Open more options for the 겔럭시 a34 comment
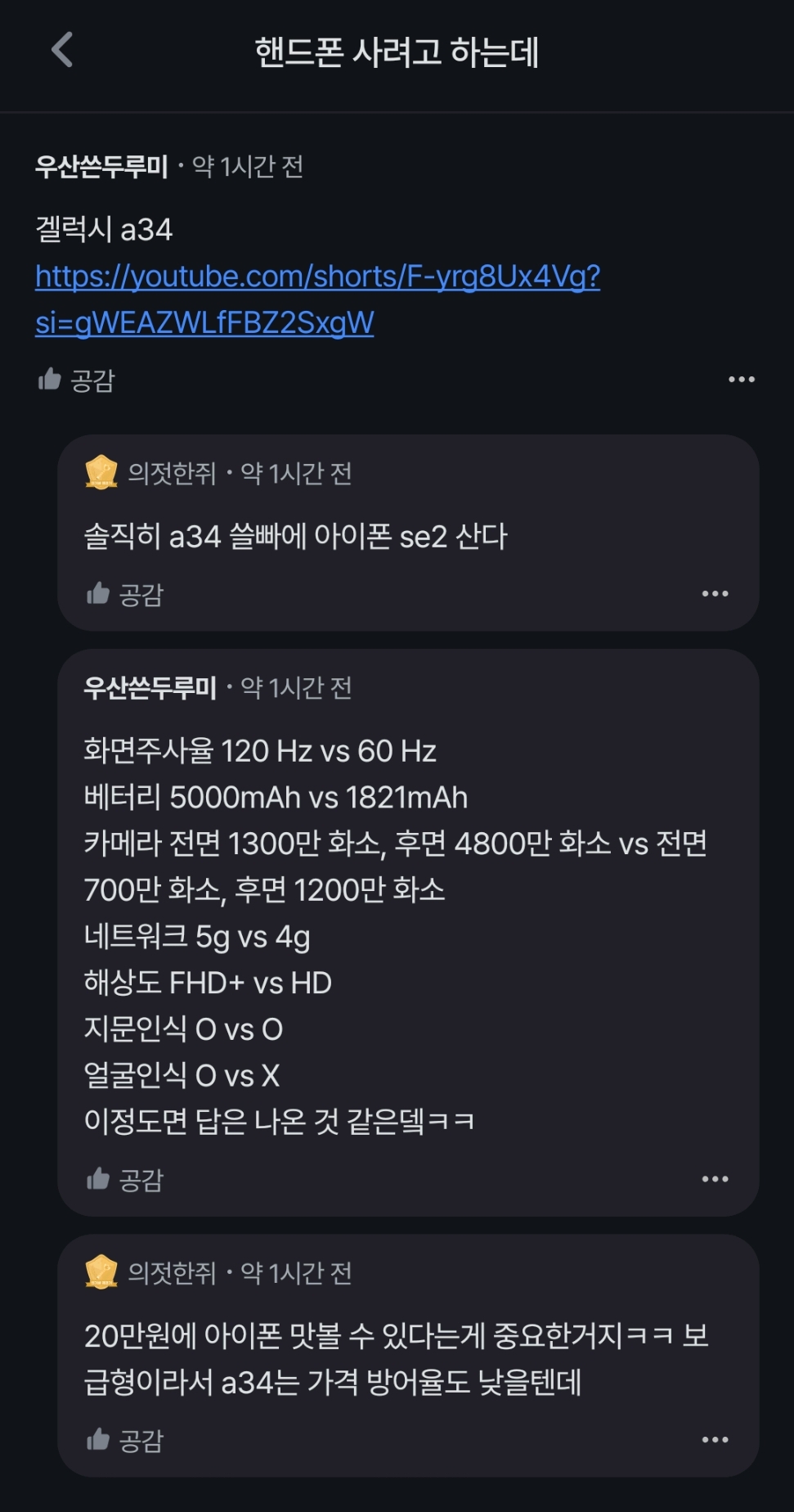Viewport: 794px width, 1512px height. [741, 380]
